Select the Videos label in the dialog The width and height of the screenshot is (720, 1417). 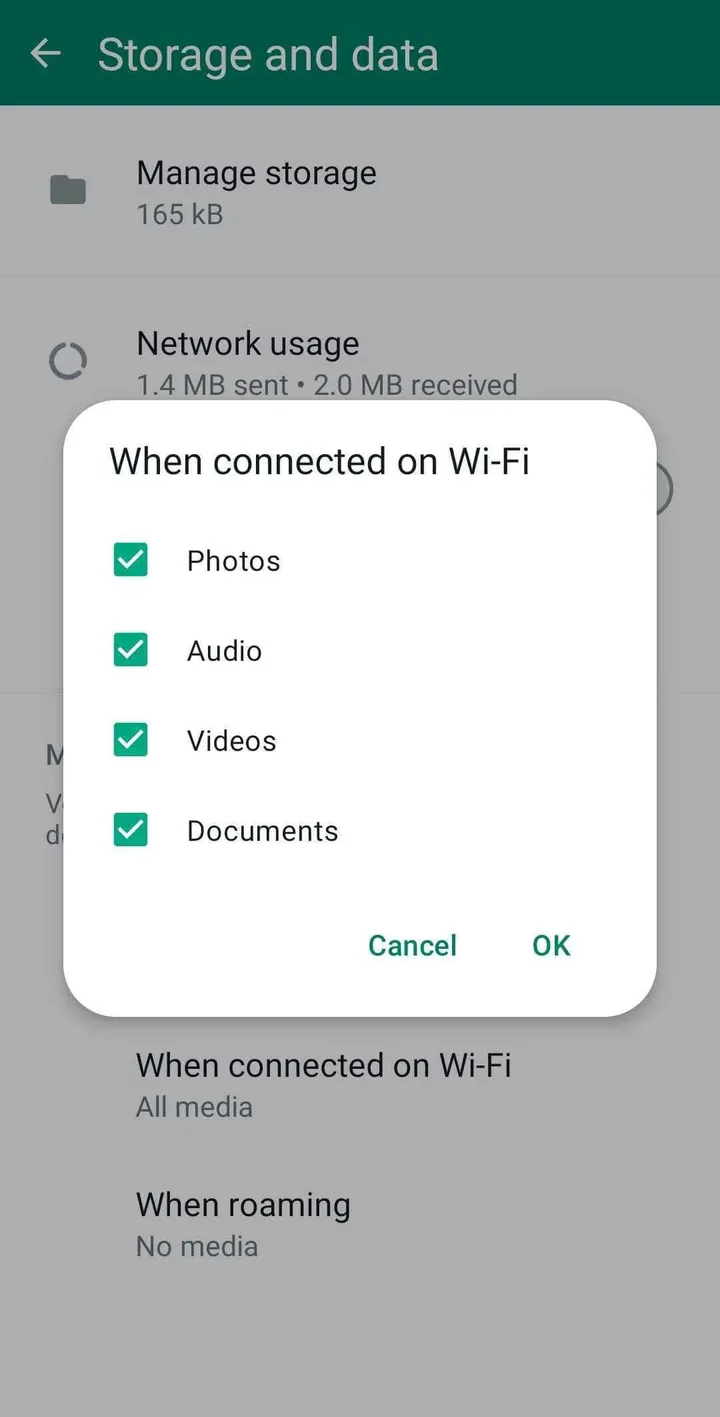[231, 740]
